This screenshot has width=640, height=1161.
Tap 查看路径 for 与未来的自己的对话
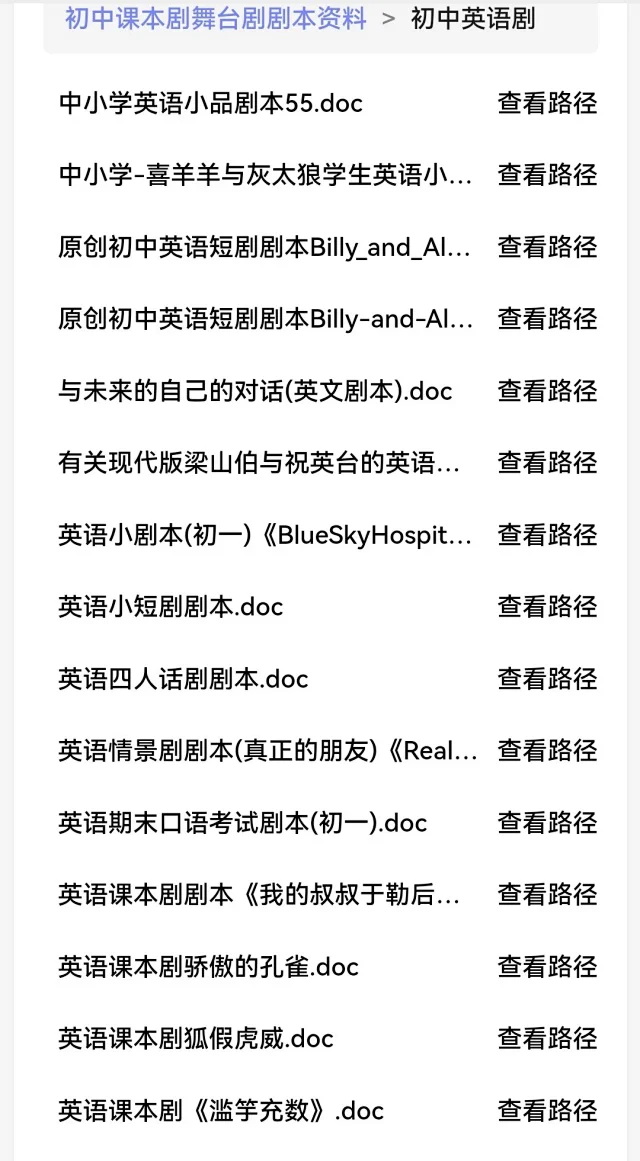click(x=547, y=390)
